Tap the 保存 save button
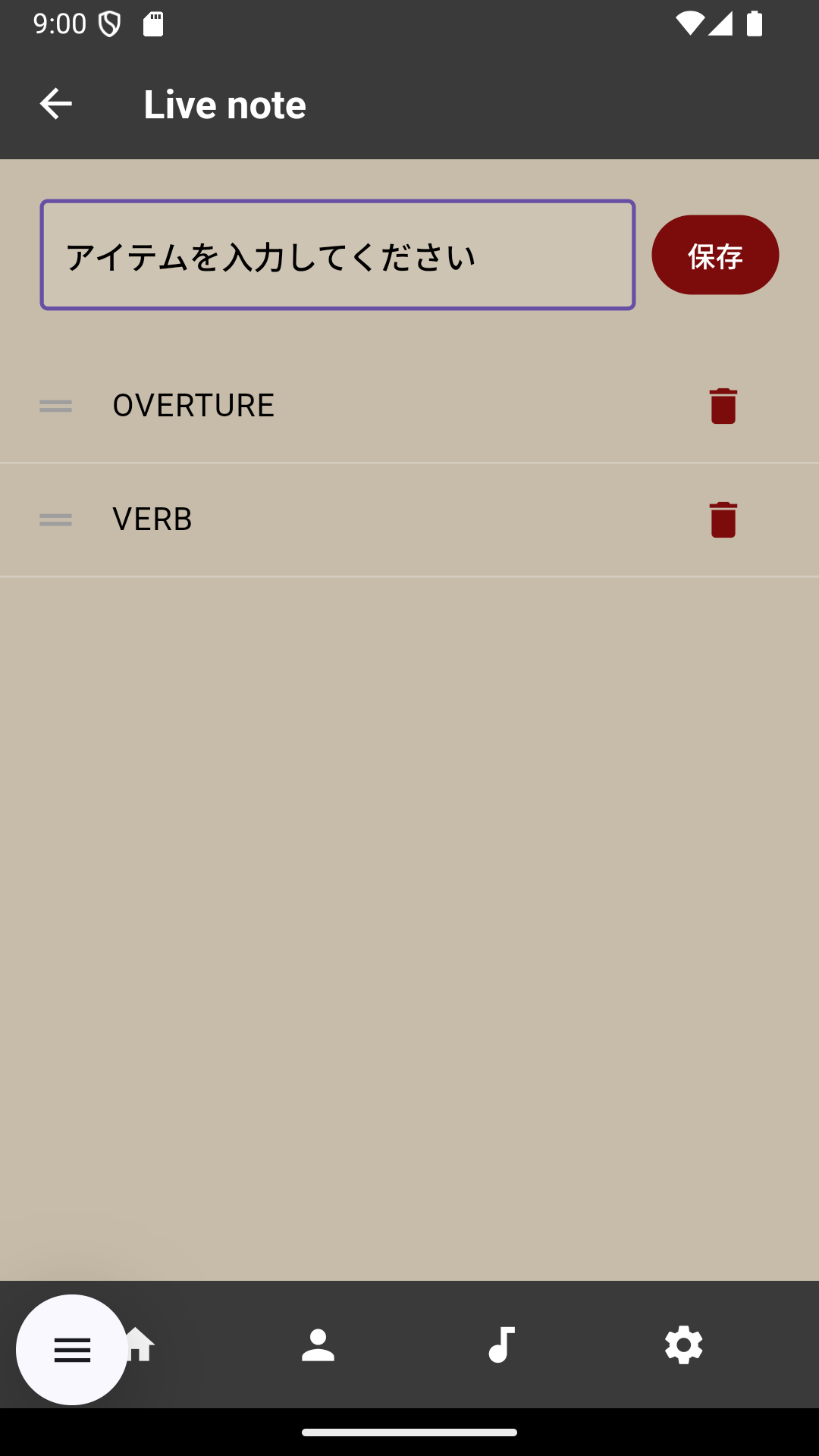Screen dimensions: 819x1456 pyautogui.click(x=714, y=256)
